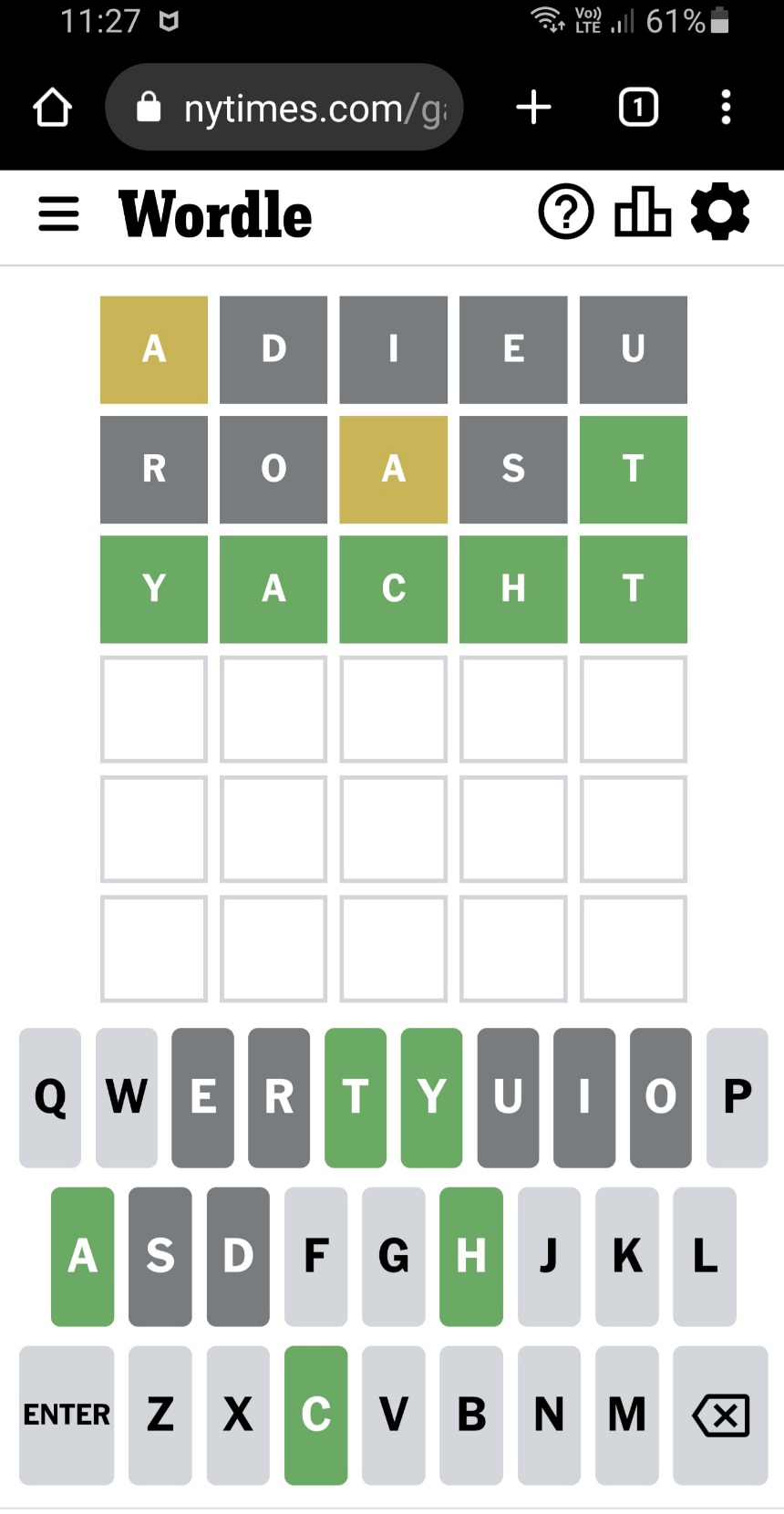Open the browser tab switcher

tap(638, 108)
